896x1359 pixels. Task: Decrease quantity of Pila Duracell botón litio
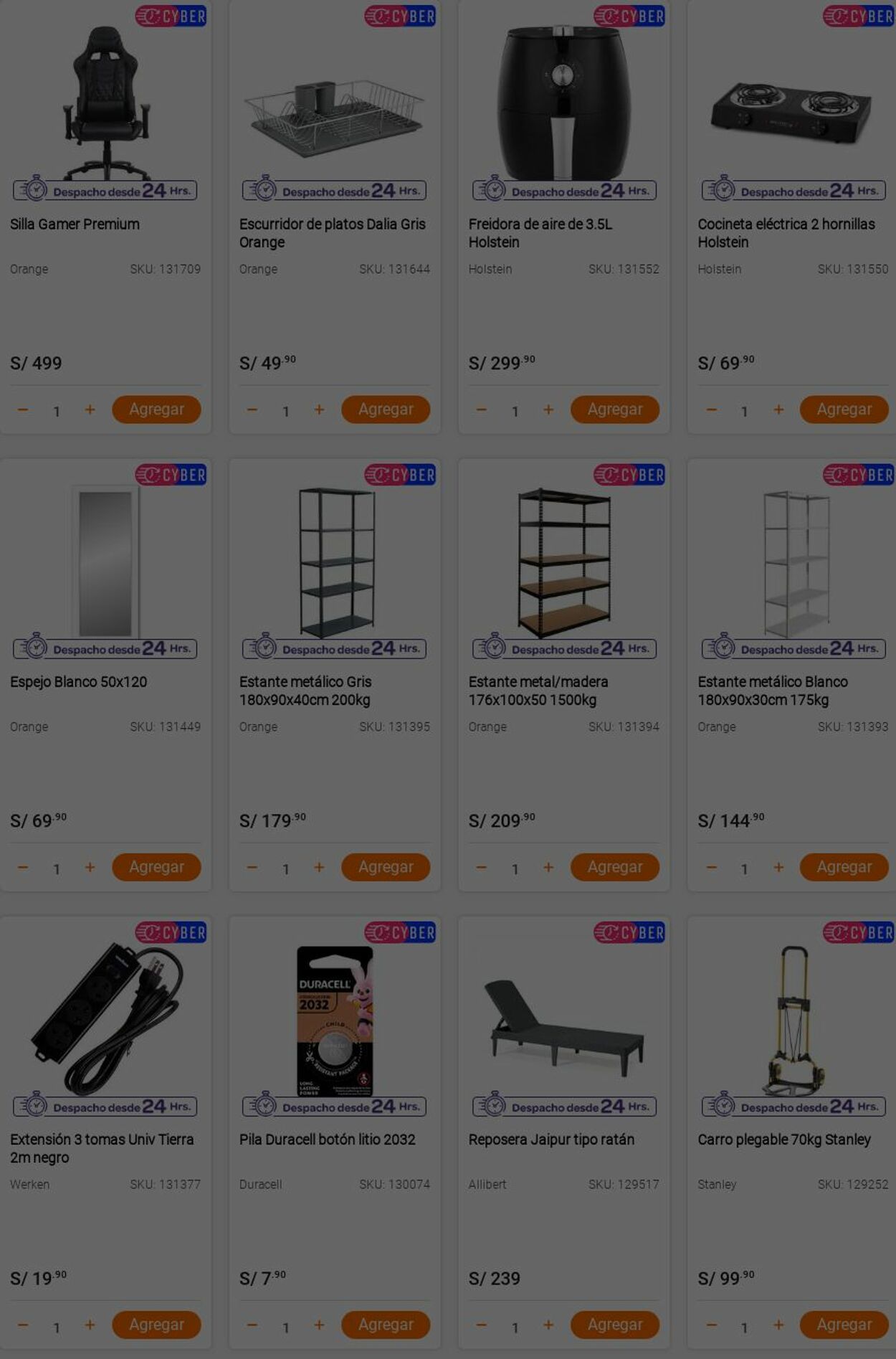(252, 1325)
